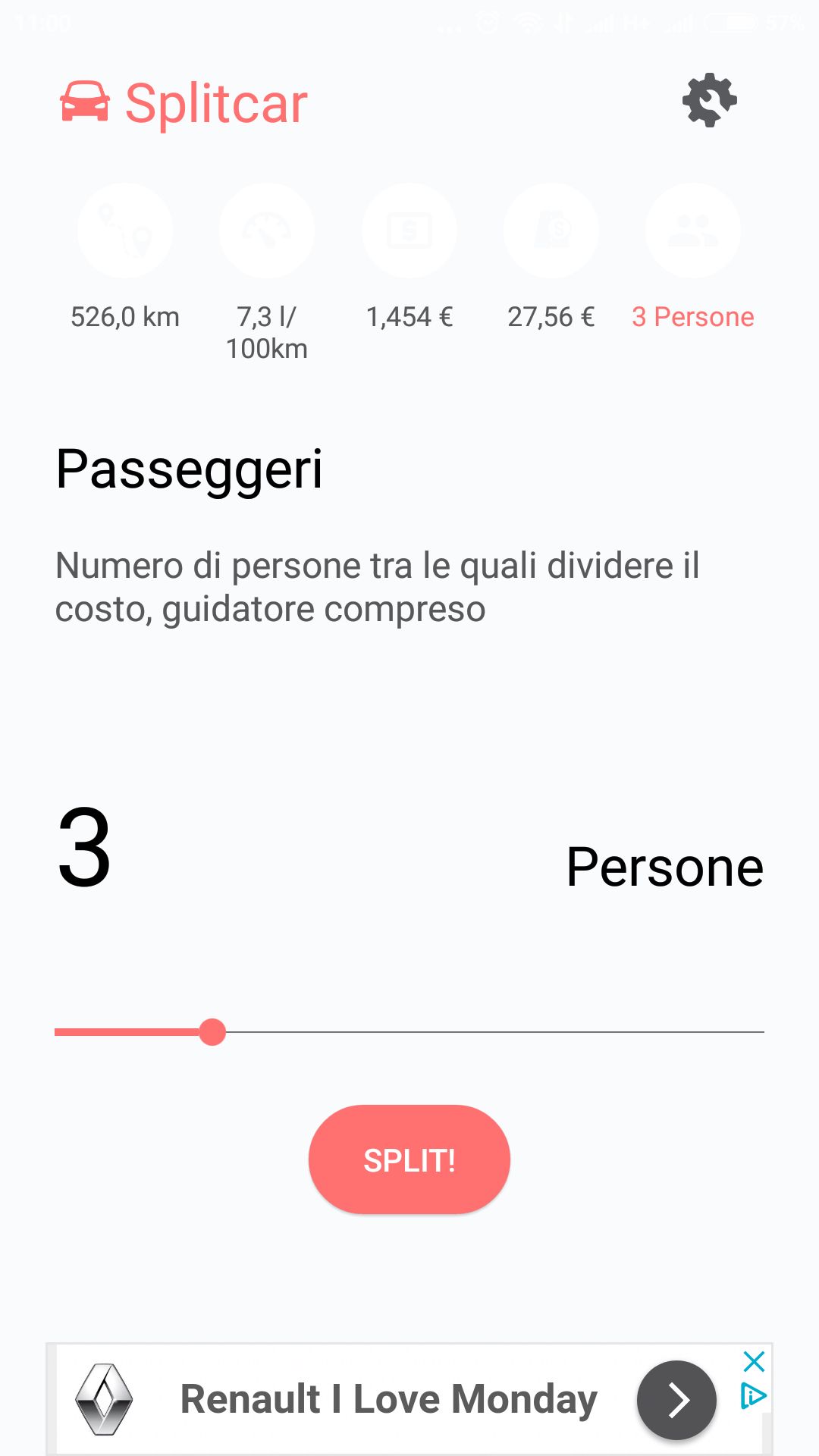
Task: Tap the passengers slider handle
Action: [212, 1032]
